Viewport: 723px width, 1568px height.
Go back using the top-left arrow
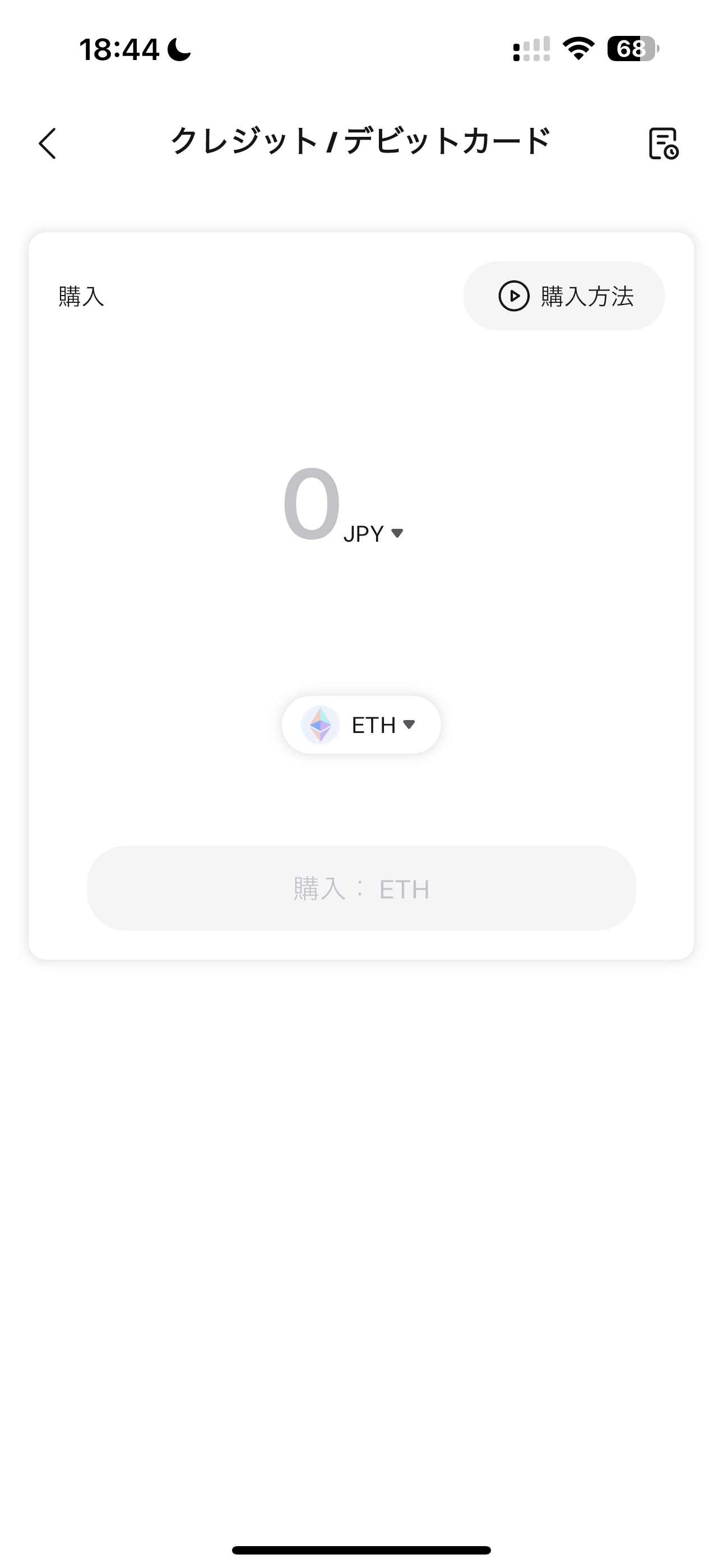(x=48, y=144)
